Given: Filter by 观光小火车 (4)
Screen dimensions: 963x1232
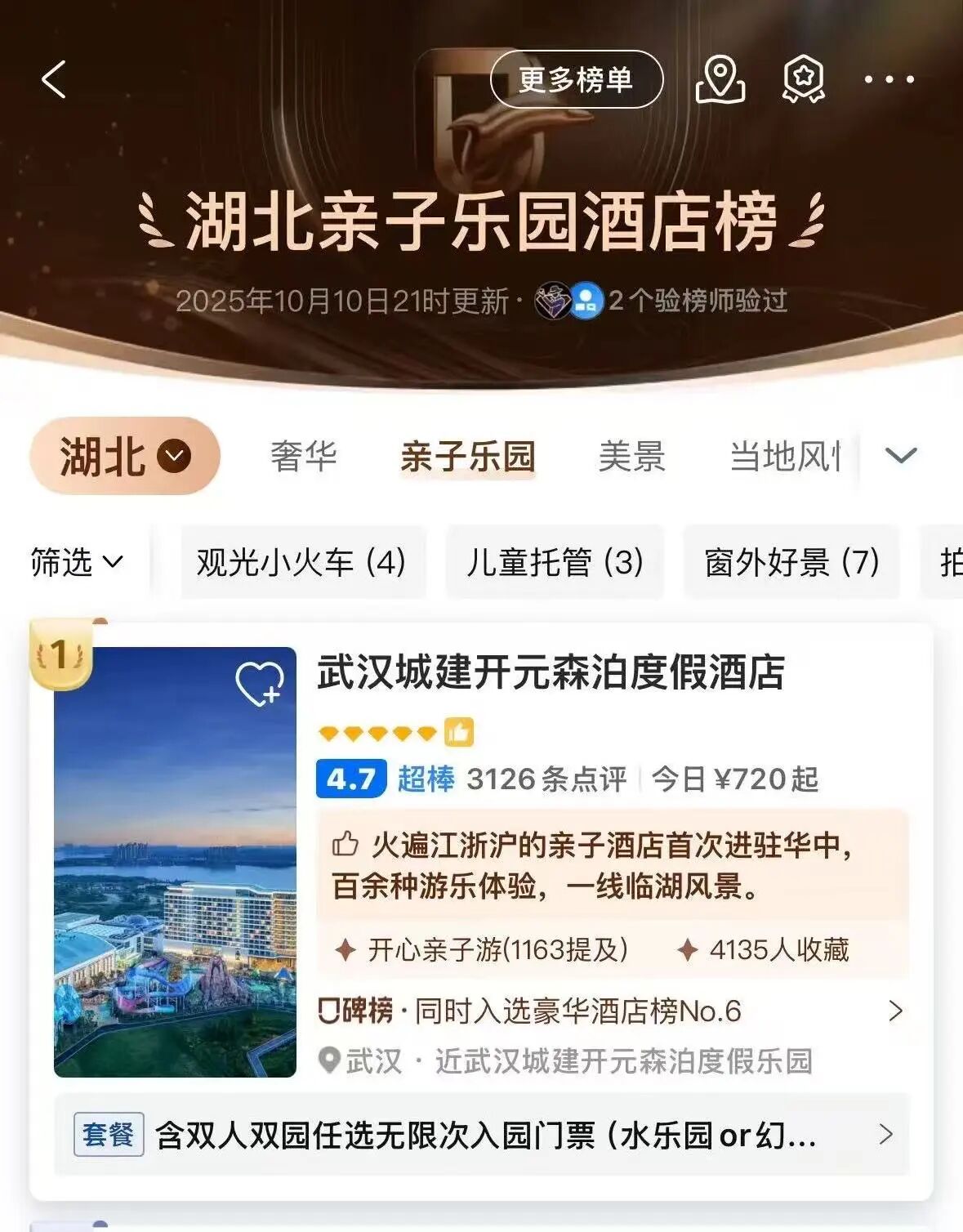Looking at the screenshot, I should coord(301,562).
